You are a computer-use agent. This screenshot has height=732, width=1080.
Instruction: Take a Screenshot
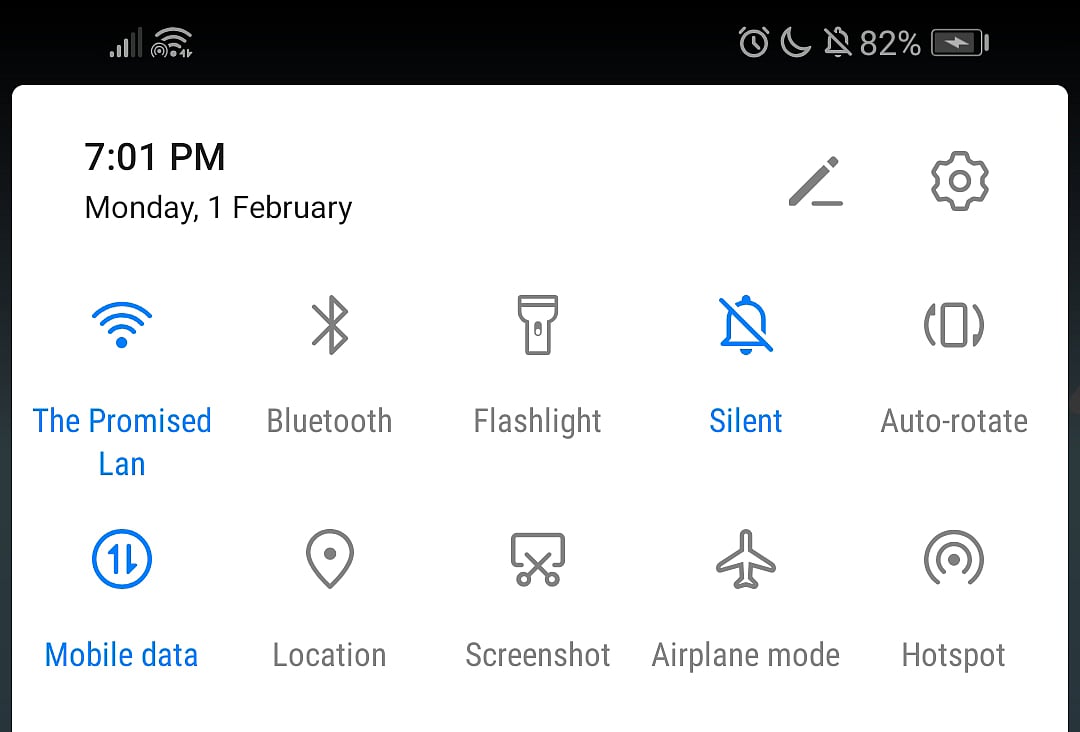pyautogui.click(x=538, y=559)
